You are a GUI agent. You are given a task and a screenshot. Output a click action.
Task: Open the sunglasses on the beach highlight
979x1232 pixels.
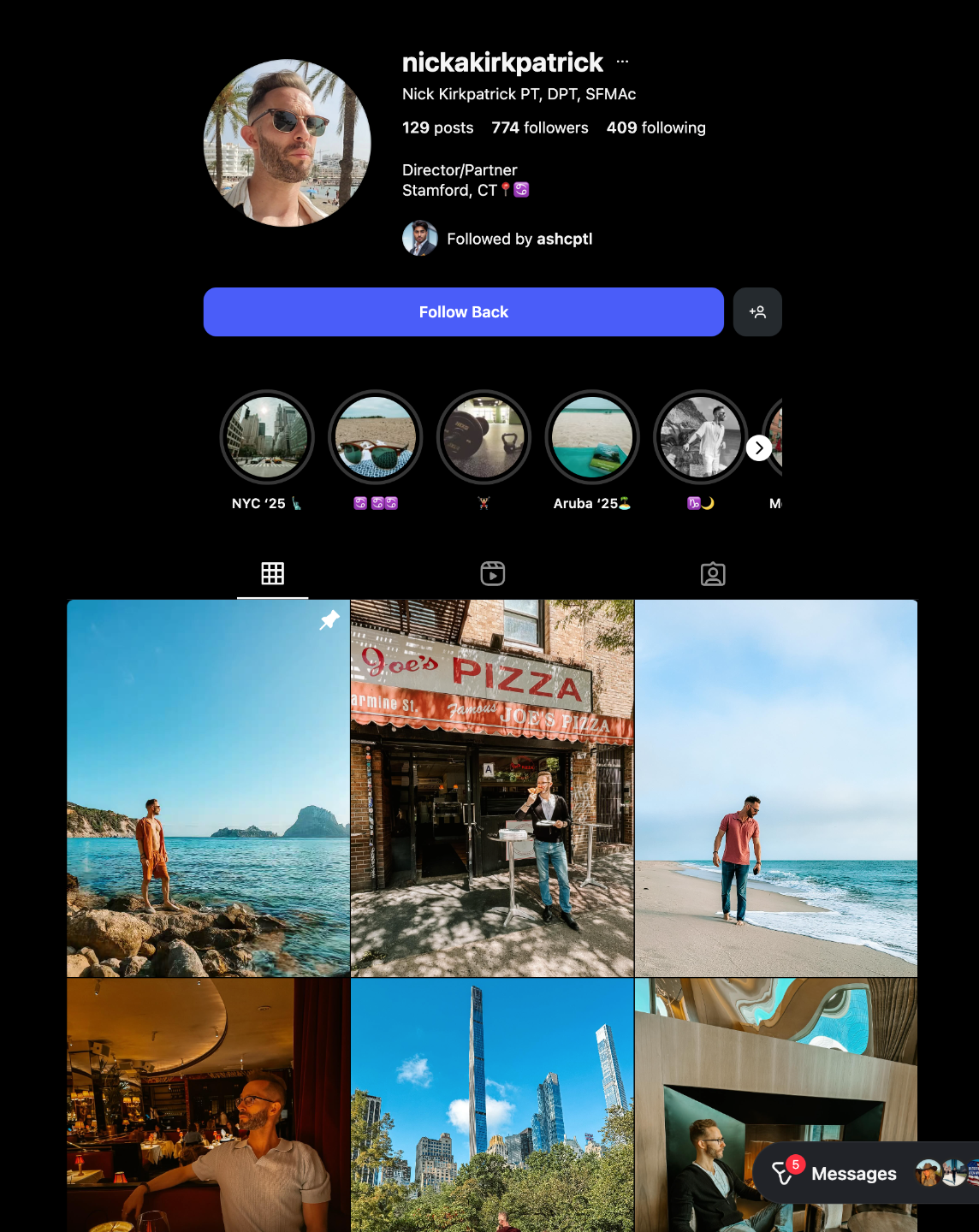click(375, 437)
